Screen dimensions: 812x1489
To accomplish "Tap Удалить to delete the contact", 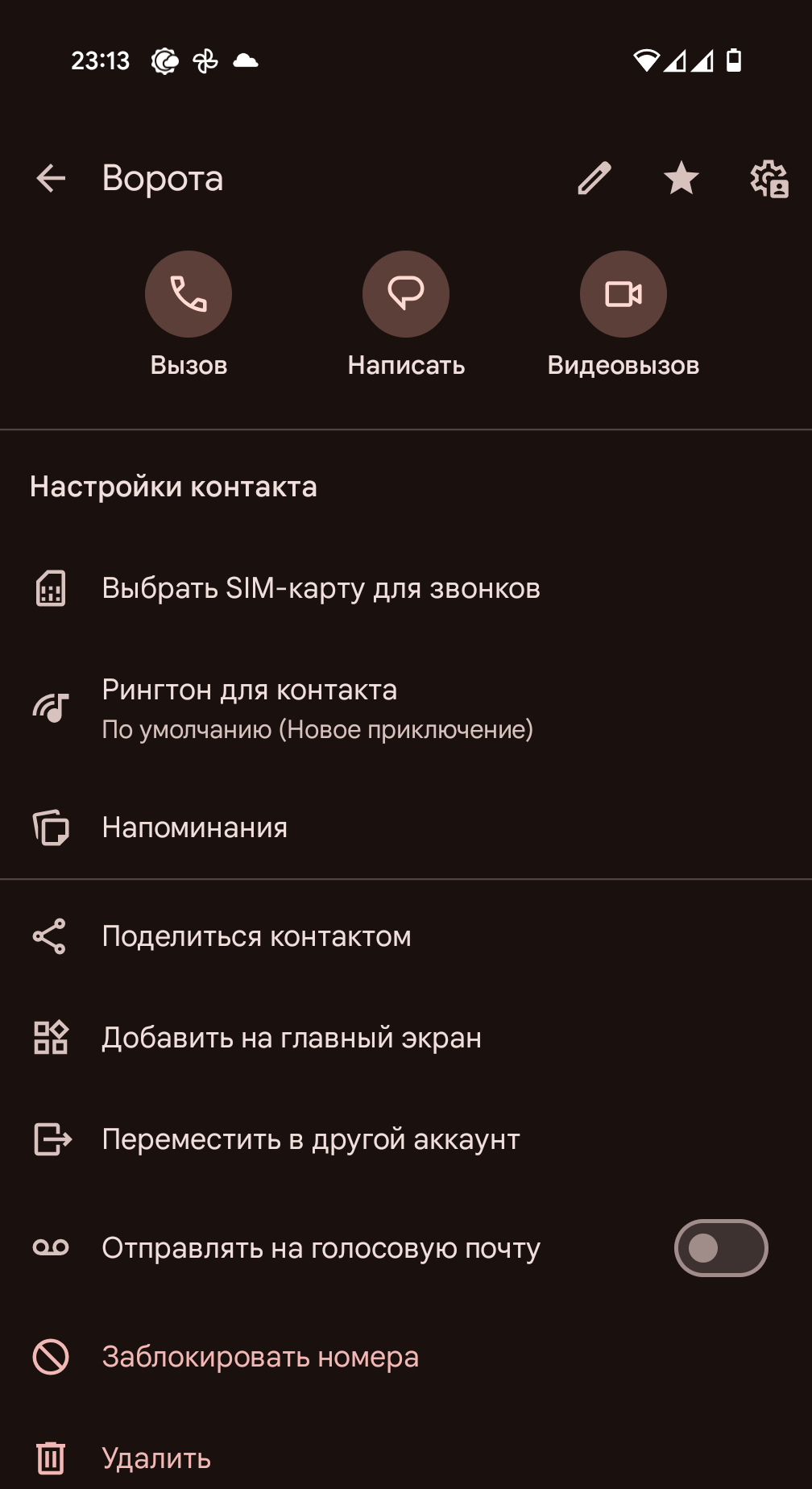I will point(156,1458).
